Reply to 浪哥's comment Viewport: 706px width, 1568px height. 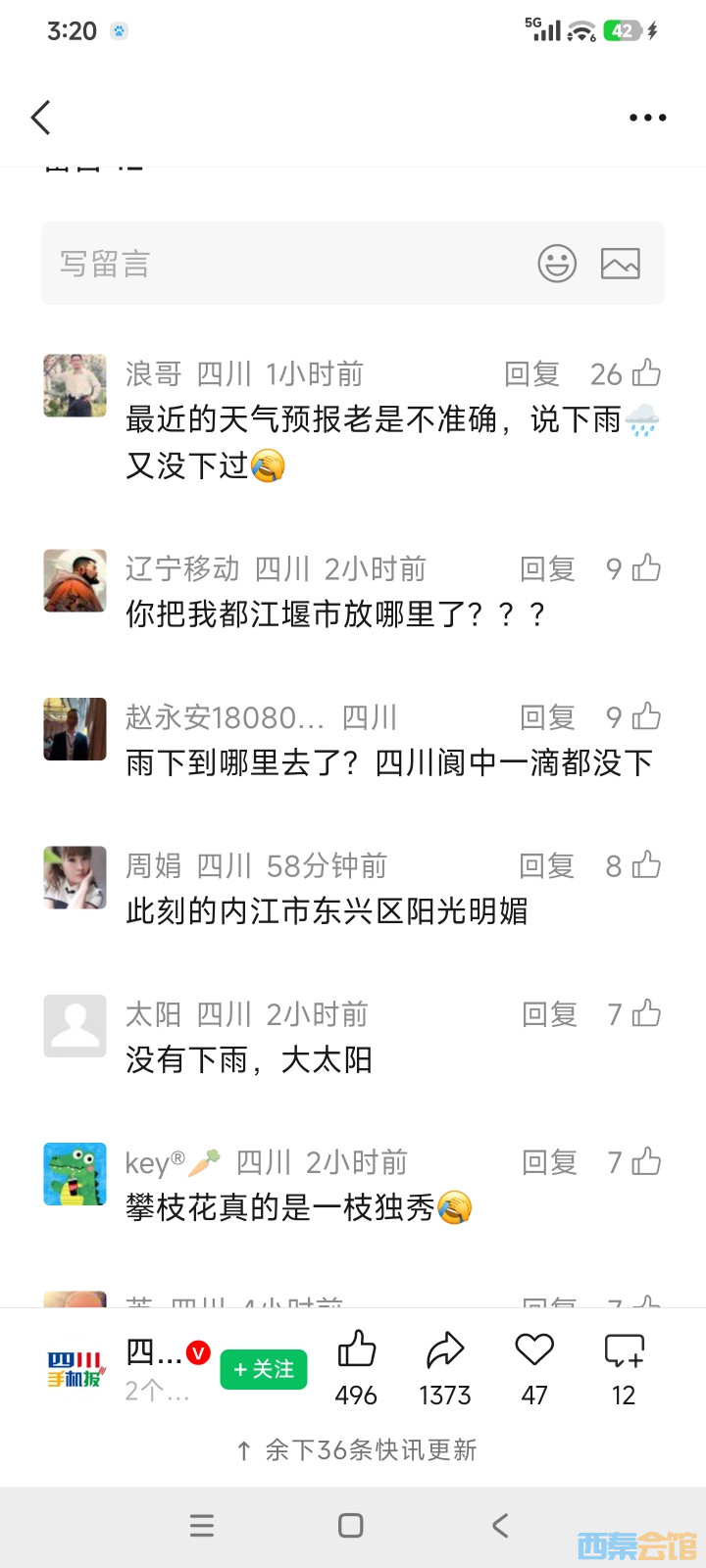[531, 373]
